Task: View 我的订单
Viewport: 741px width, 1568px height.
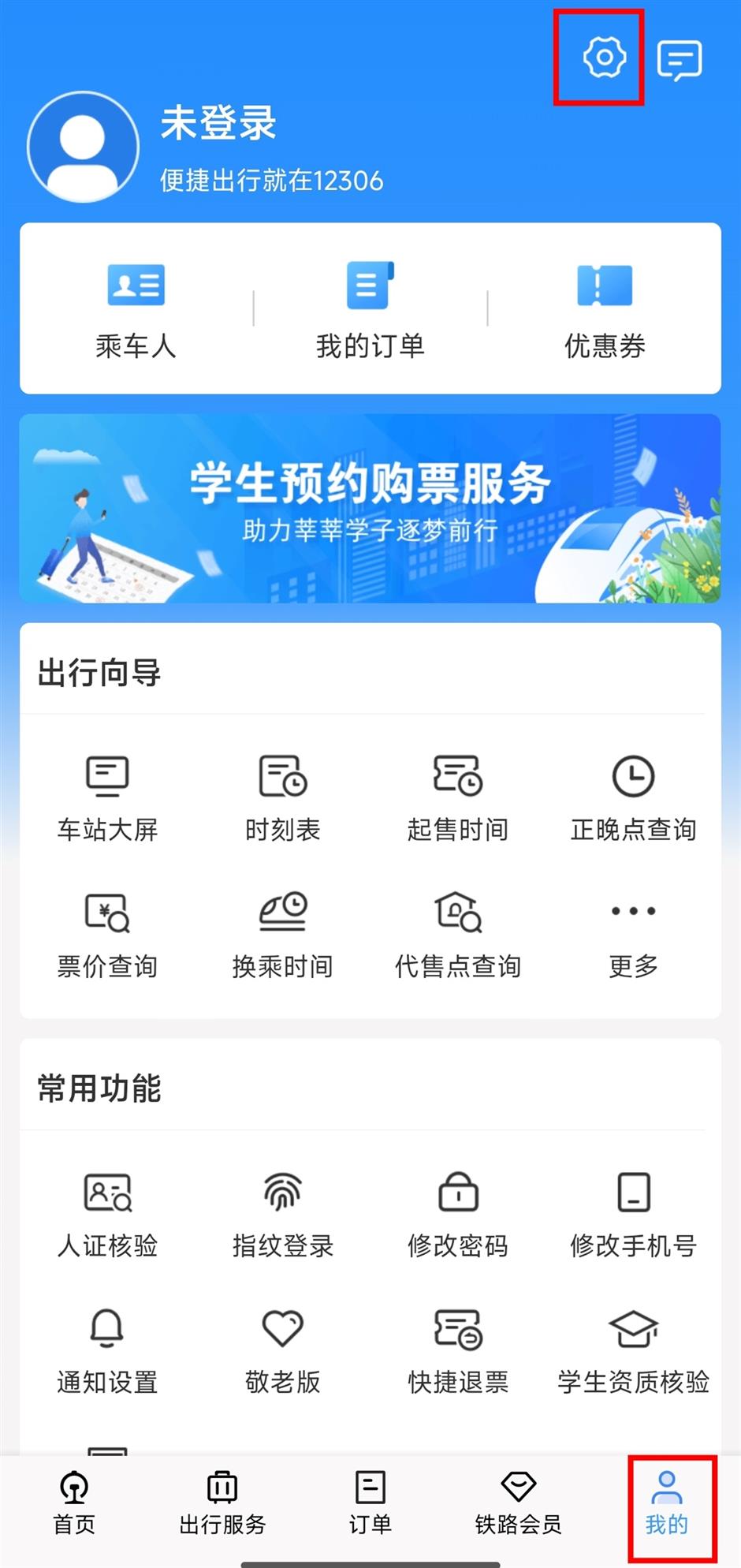Action: tap(370, 309)
